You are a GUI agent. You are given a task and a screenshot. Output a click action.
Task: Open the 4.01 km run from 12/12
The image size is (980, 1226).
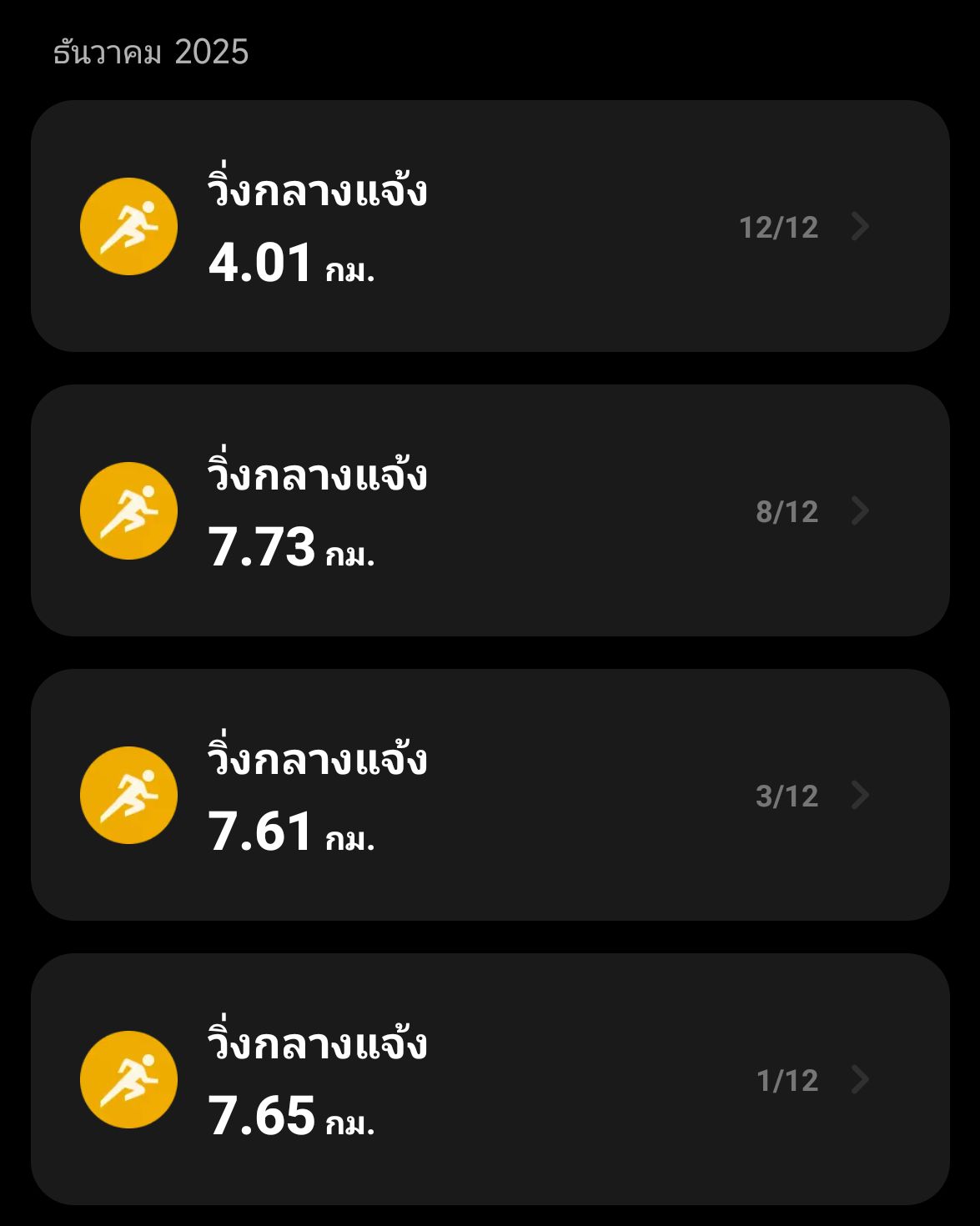tap(490, 226)
